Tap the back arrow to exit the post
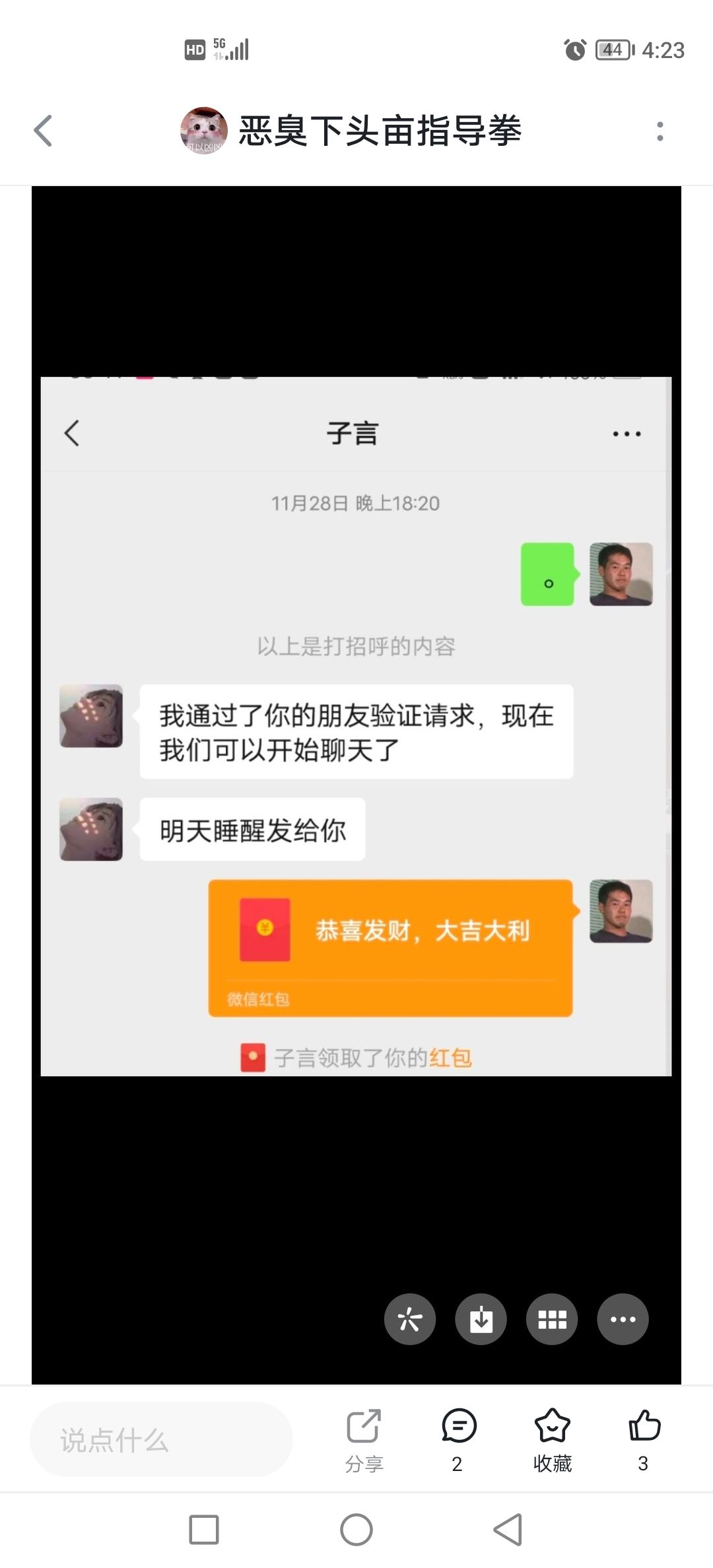 click(44, 130)
